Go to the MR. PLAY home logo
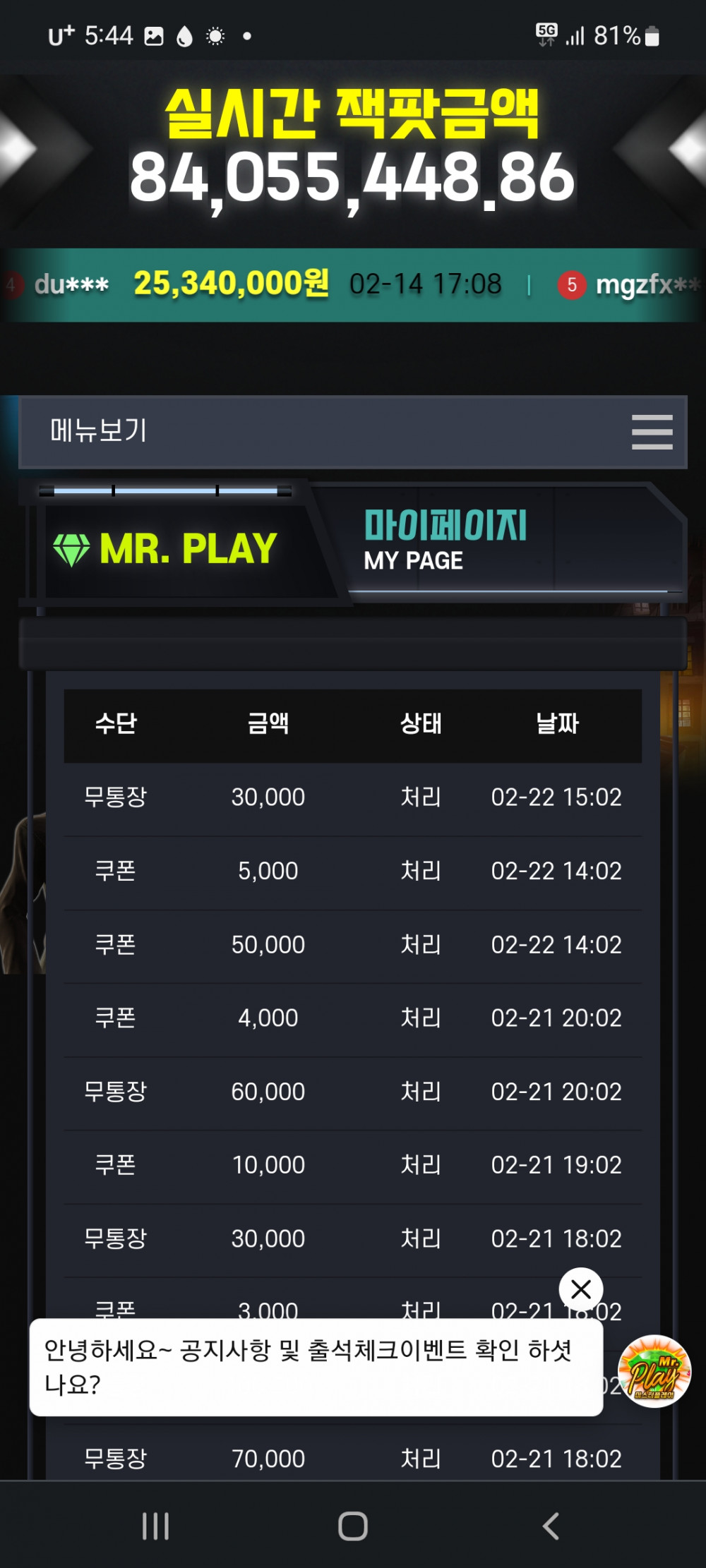706x1568 pixels. point(167,548)
